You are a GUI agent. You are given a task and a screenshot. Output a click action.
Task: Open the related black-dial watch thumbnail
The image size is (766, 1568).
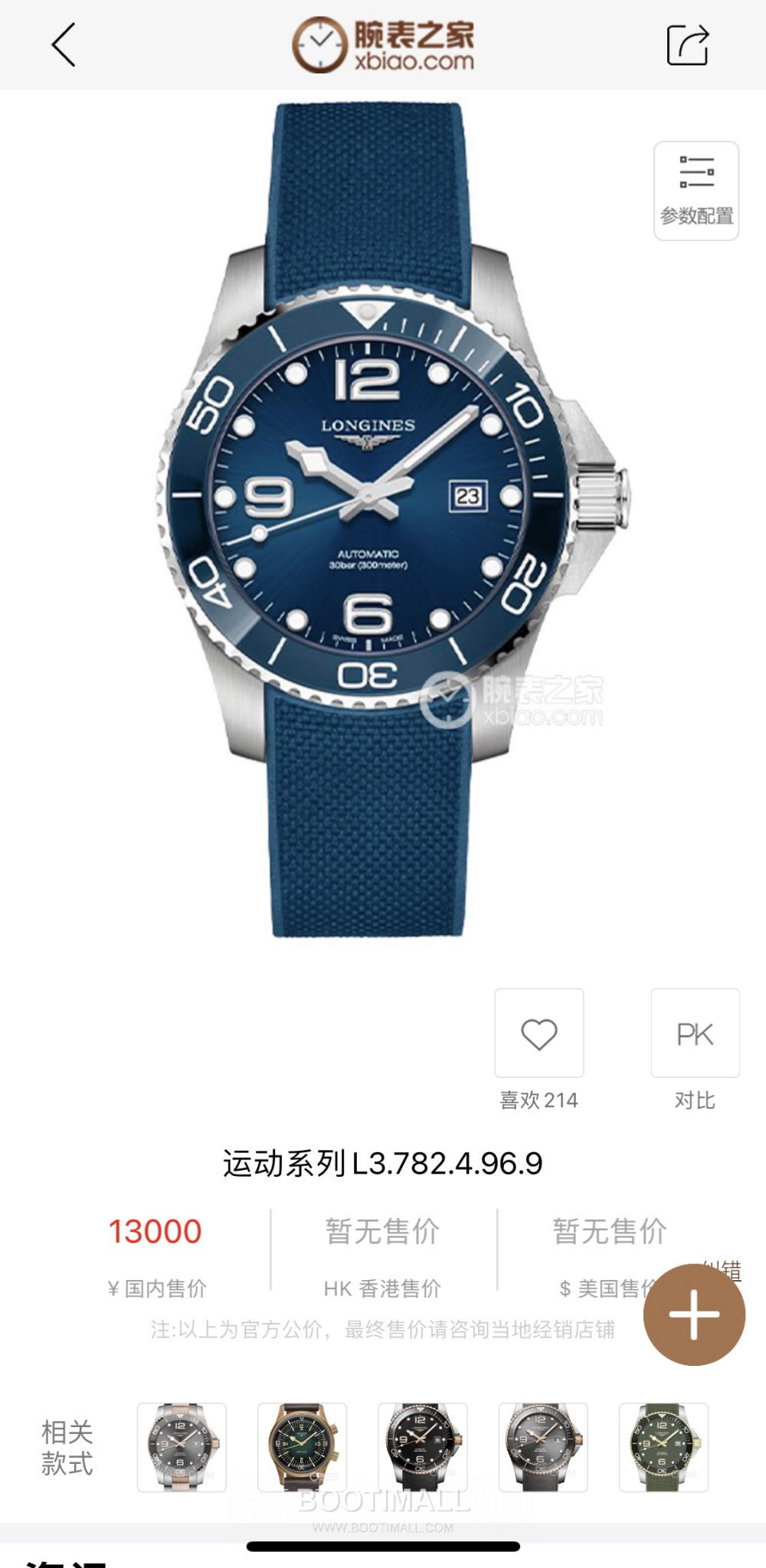point(422,1446)
